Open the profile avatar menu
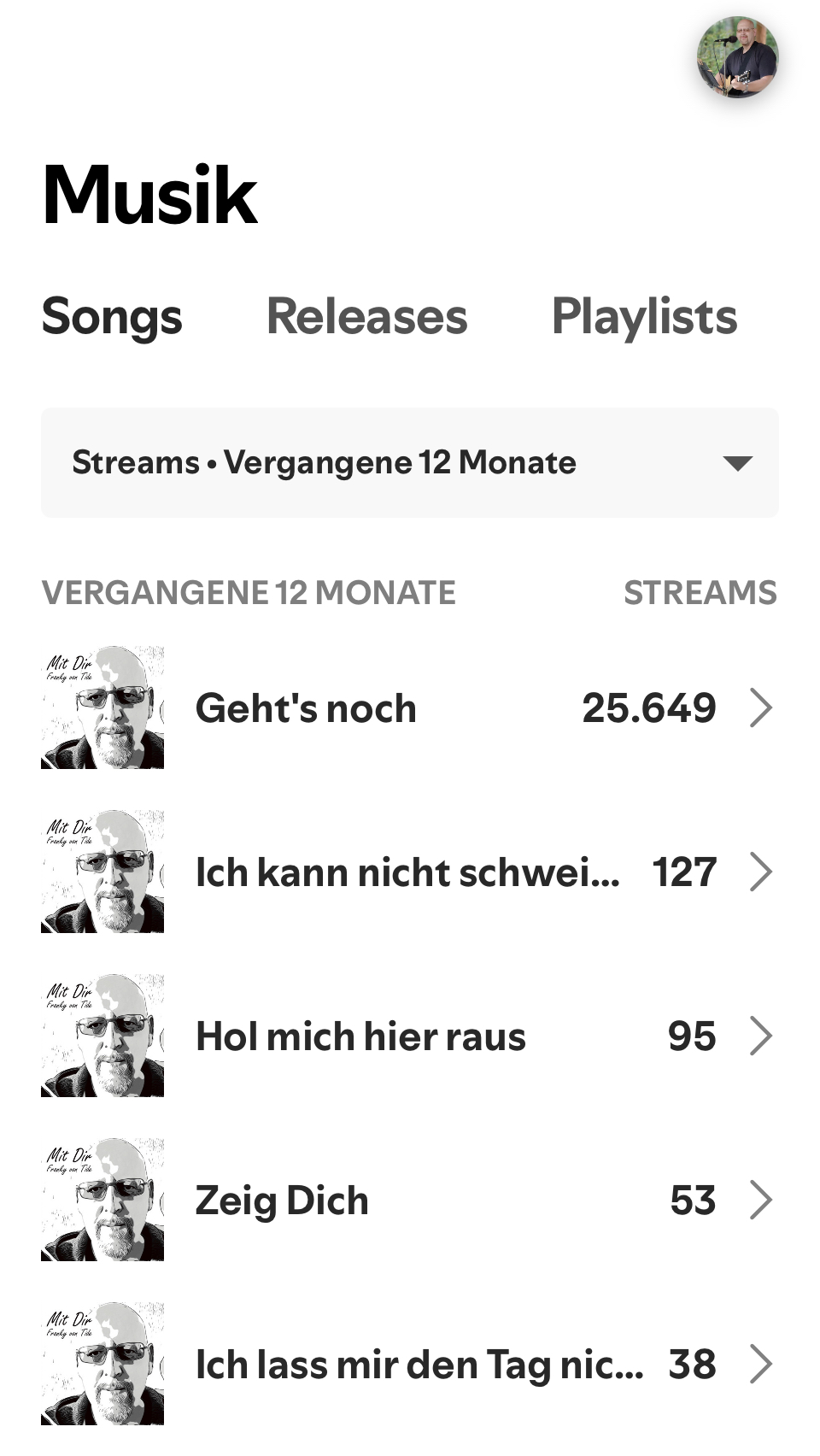The image size is (820, 1456). point(737,57)
